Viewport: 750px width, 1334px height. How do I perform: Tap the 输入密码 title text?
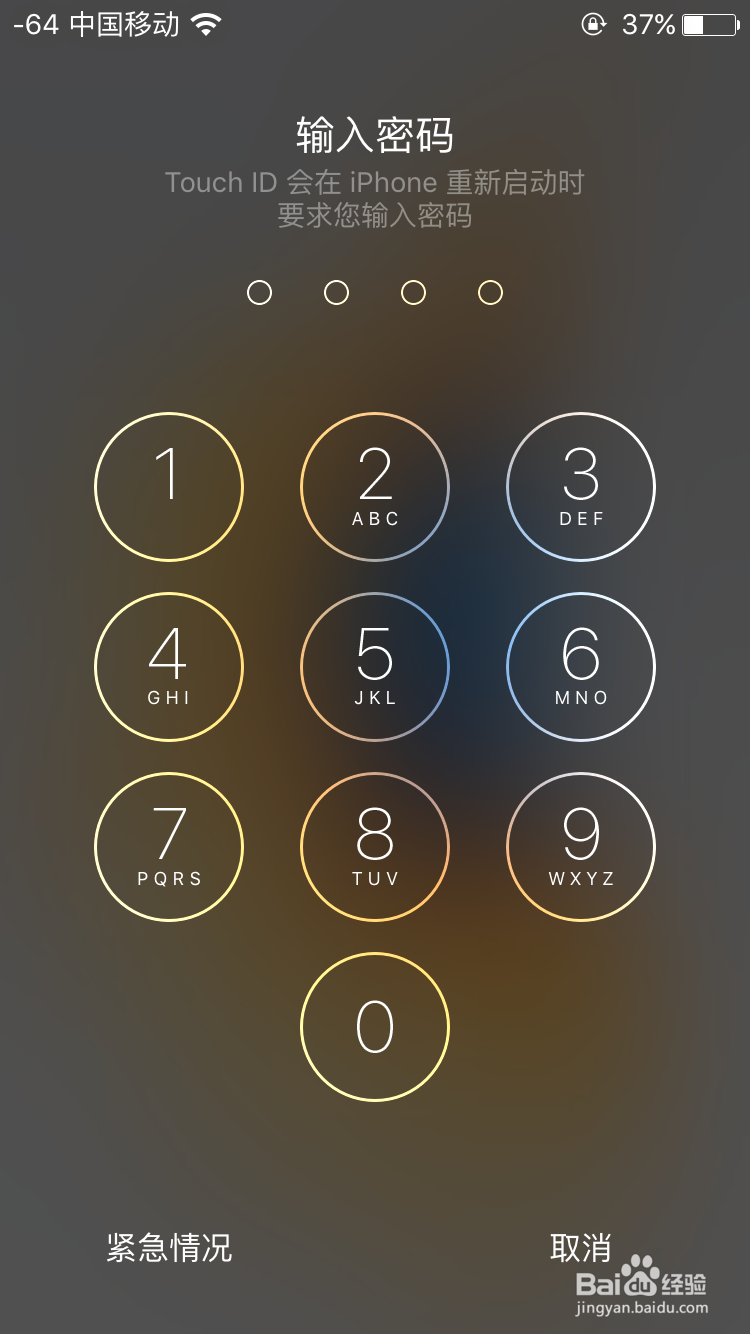[375, 133]
